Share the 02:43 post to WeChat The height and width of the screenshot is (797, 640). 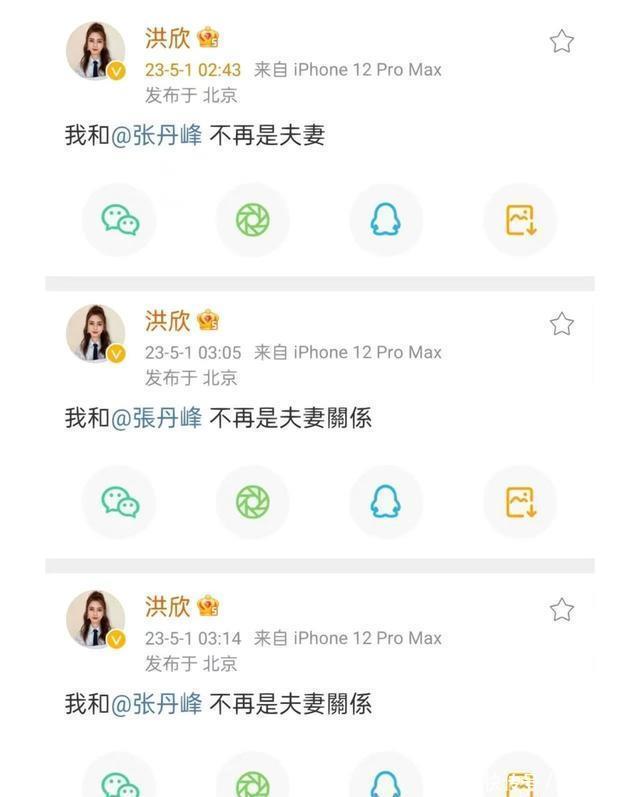(x=120, y=219)
